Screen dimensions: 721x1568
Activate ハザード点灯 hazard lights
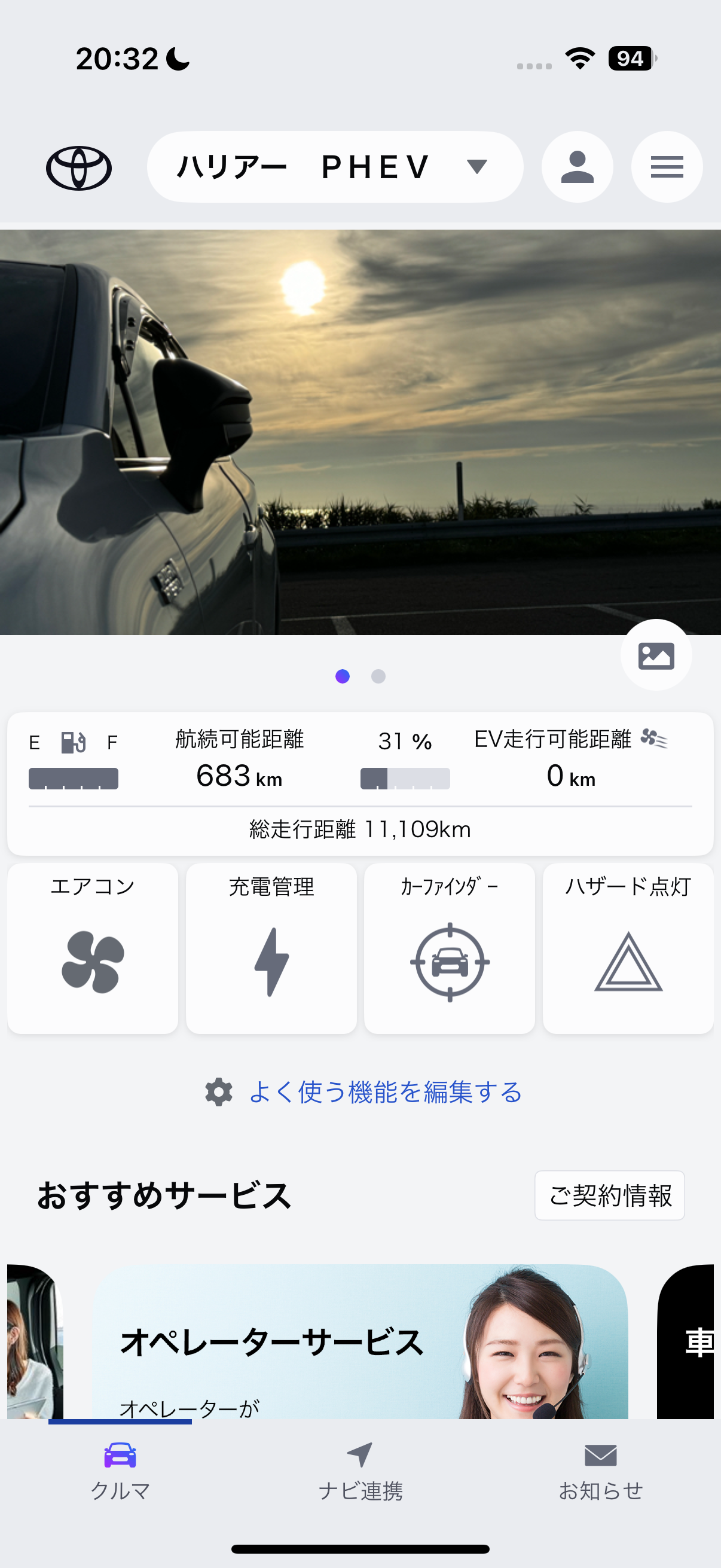(628, 948)
